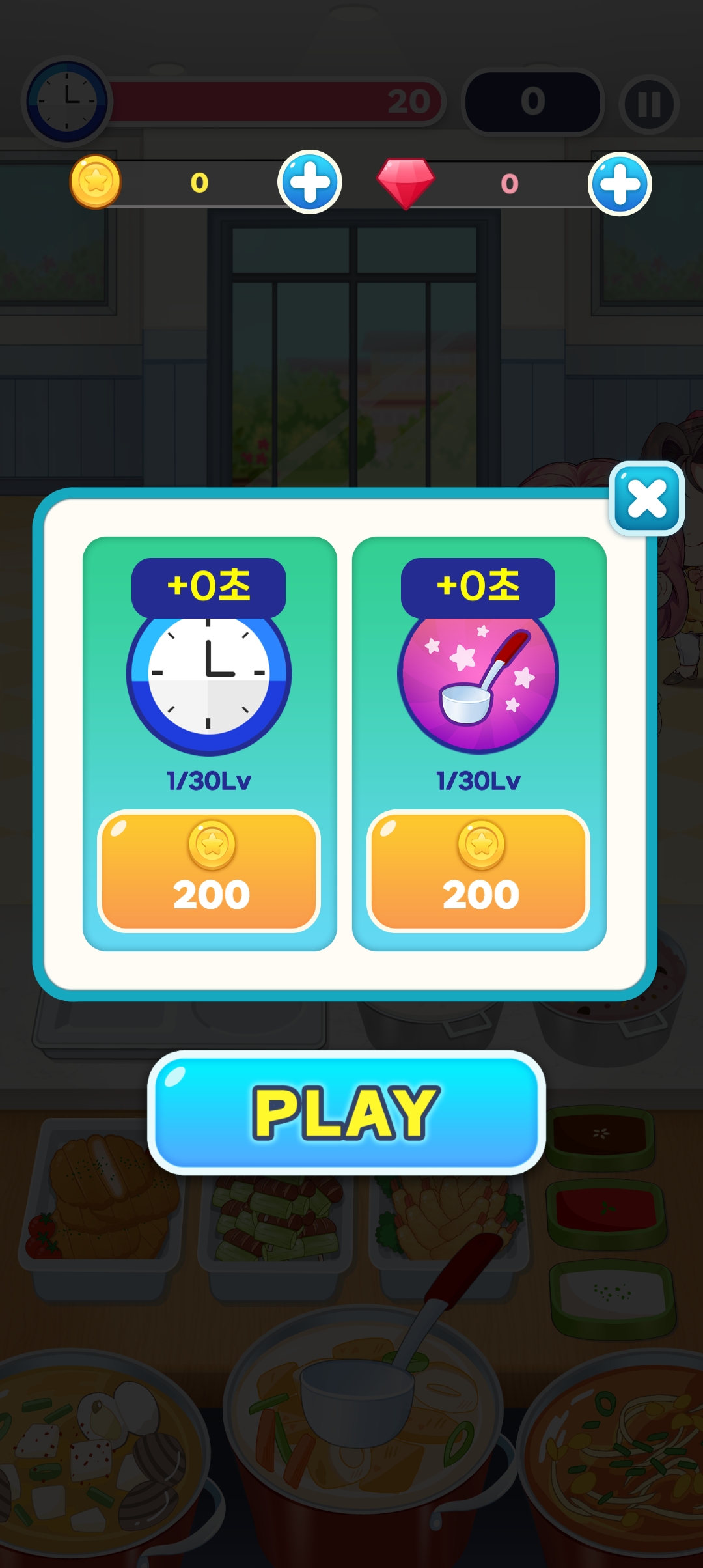Buy clock time upgrade for 200 coins
Screen dimensions: 703x1568
coord(209,871)
